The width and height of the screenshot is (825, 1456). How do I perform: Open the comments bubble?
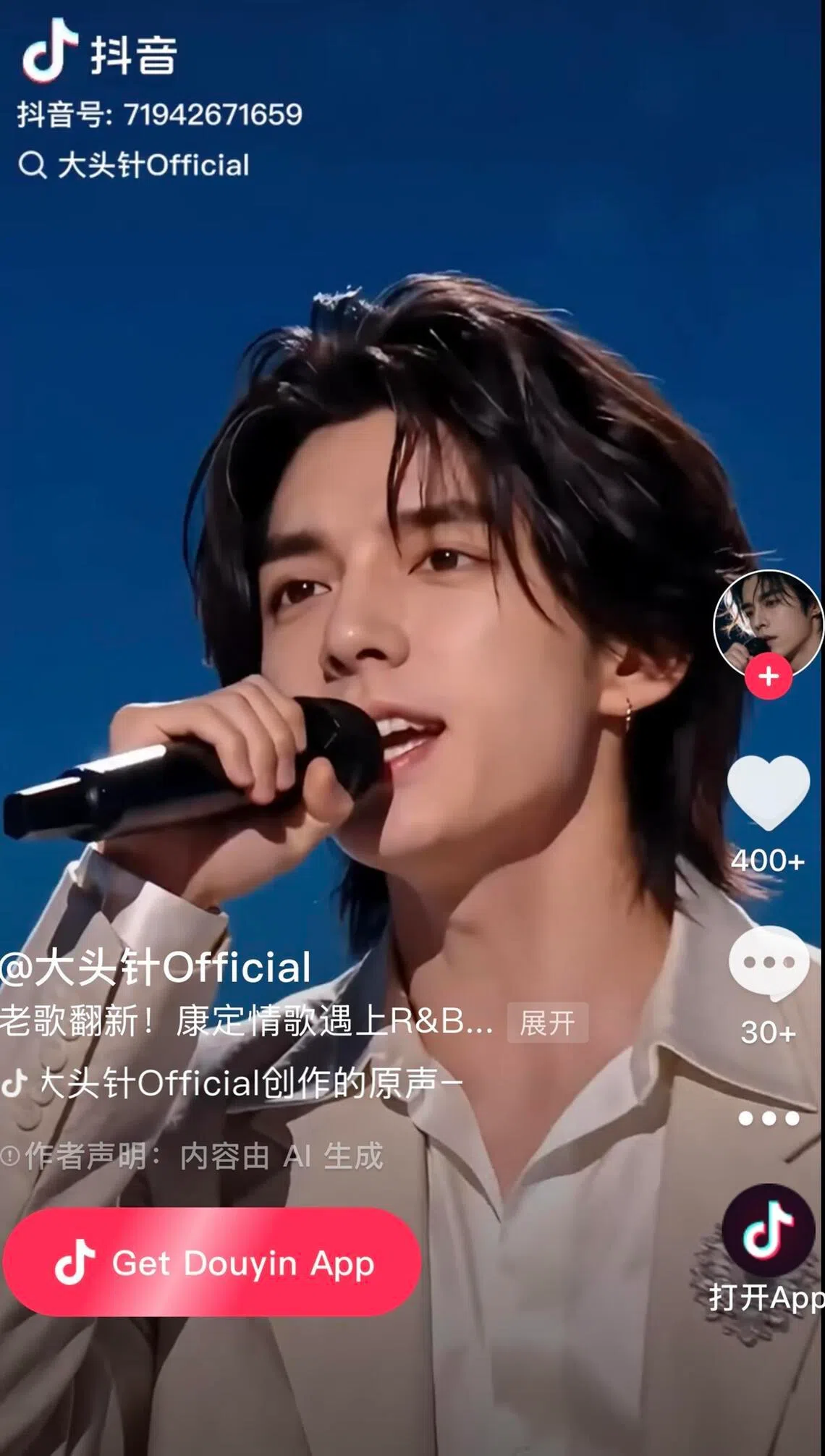768,963
